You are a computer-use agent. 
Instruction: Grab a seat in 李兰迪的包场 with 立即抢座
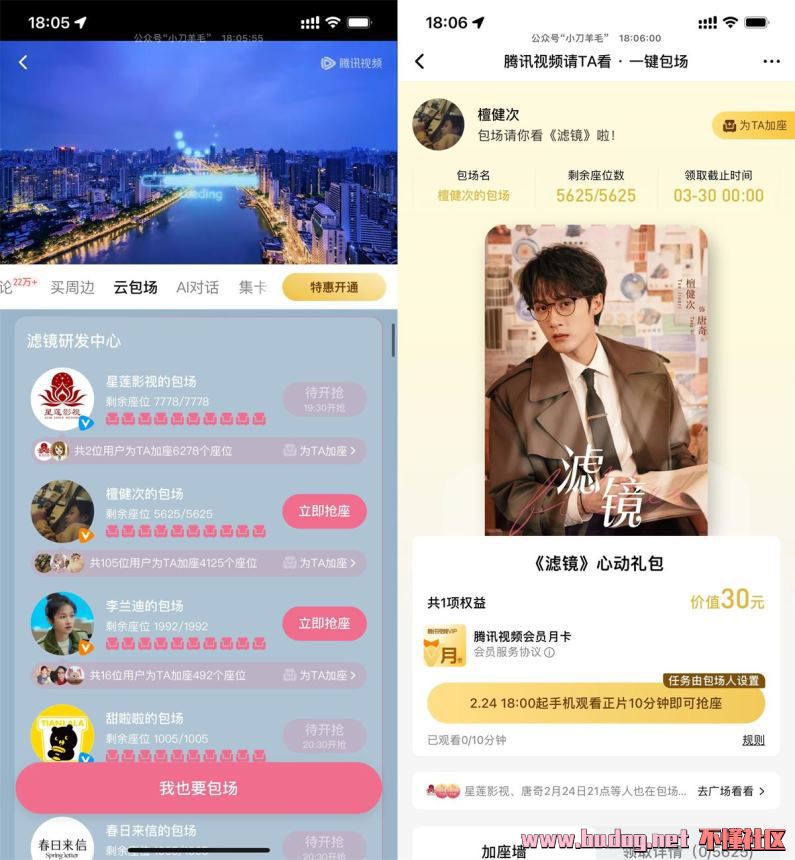tap(324, 623)
